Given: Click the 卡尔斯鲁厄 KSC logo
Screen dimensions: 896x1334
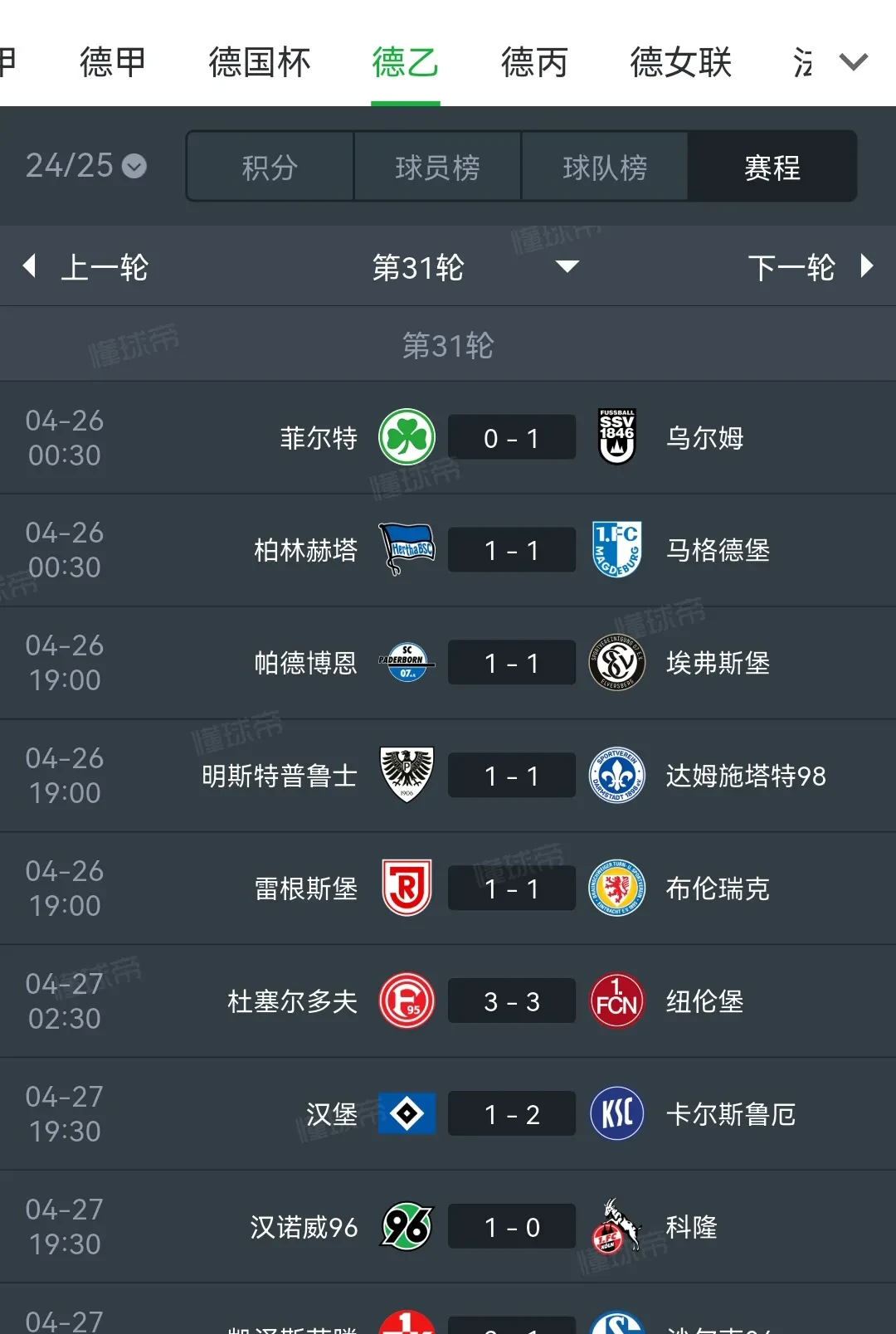Looking at the screenshot, I should (616, 1113).
